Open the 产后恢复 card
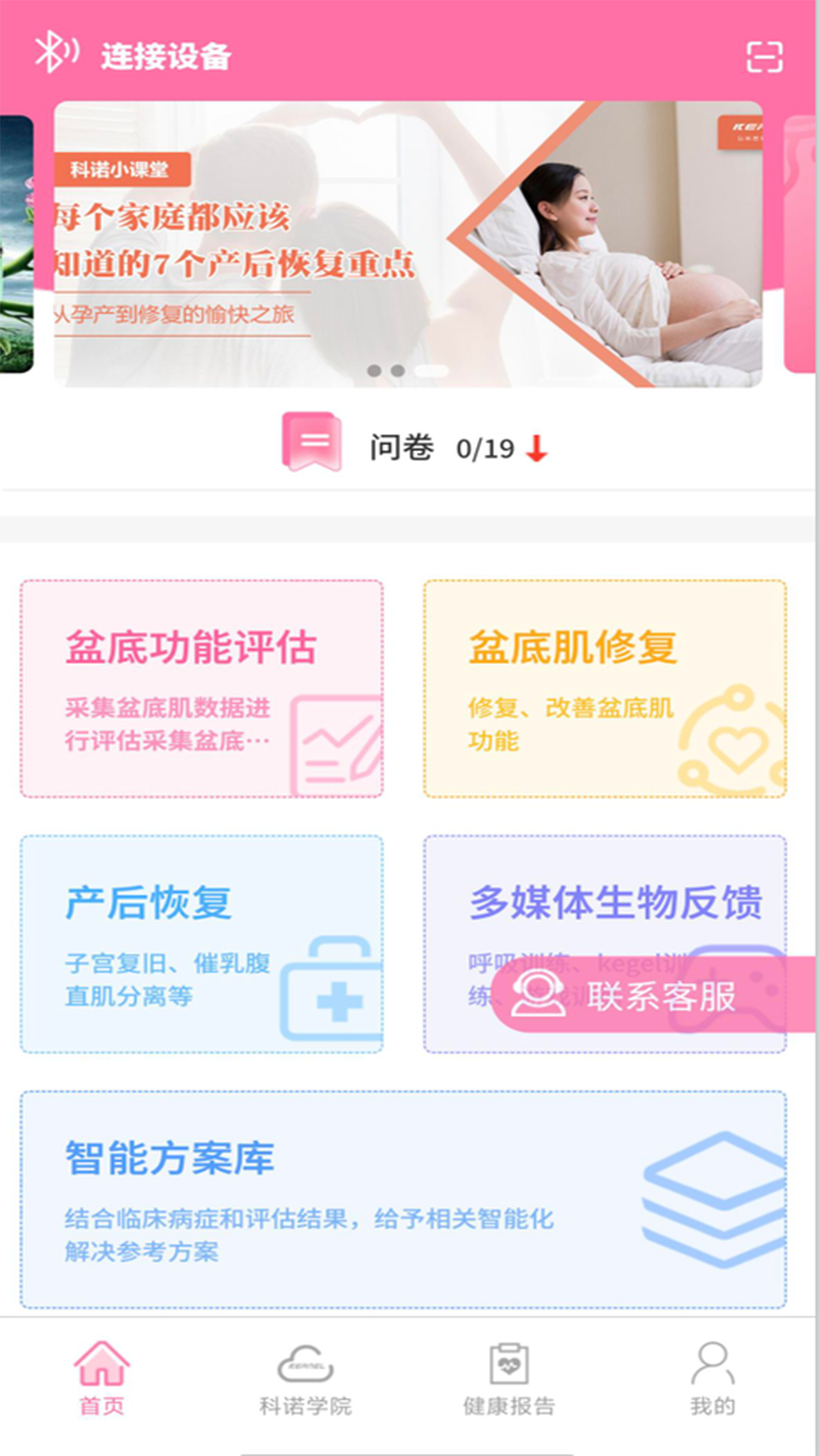The height and width of the screenshot is (1456, 819). pos(202,943)
